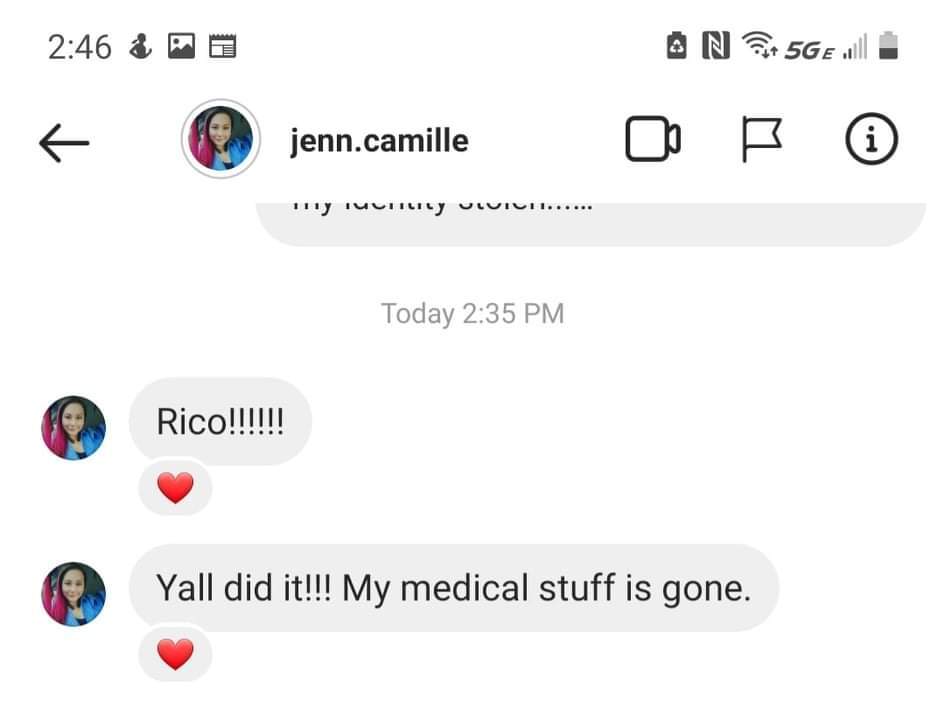Open jenn.camille's profile from the header avatar
The height and width of the screenshot is (702, 941).
(220, 141)
